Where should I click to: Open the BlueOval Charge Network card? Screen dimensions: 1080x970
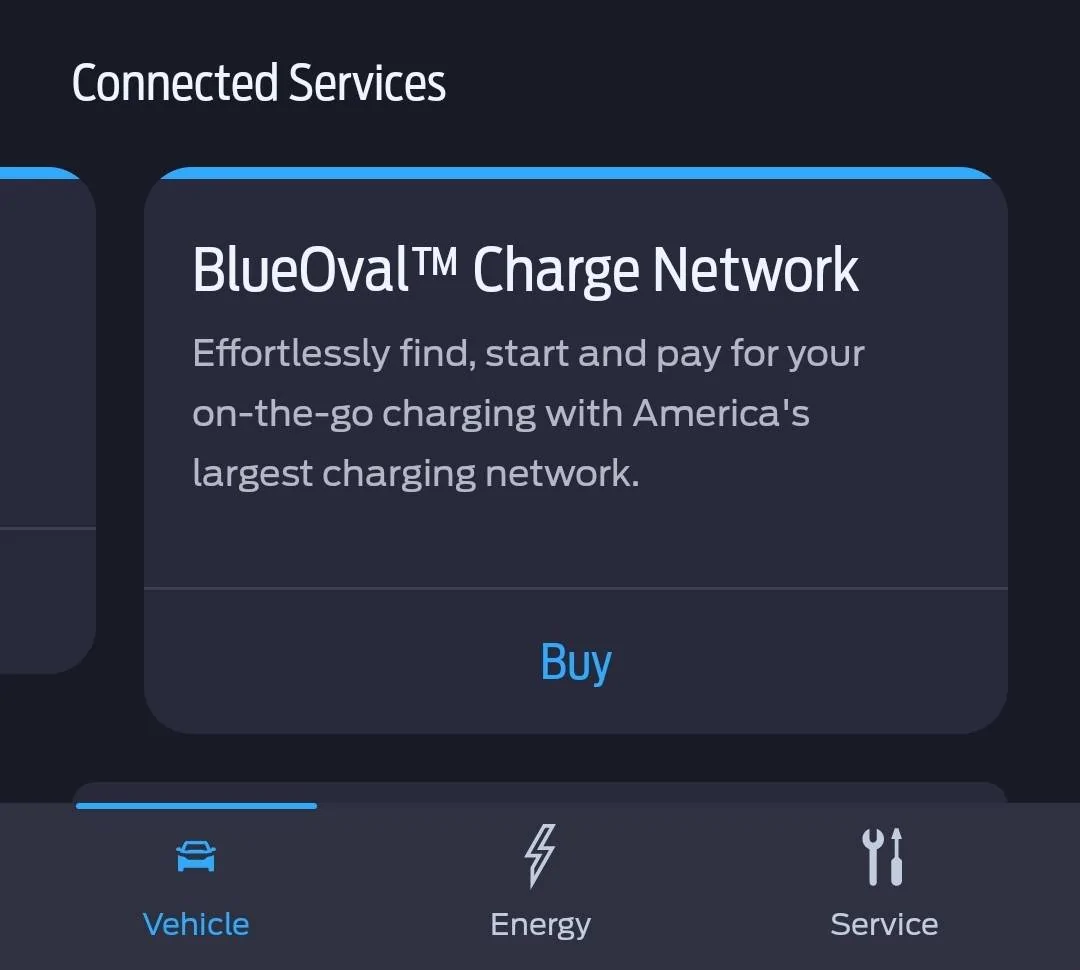coord(575,380)
